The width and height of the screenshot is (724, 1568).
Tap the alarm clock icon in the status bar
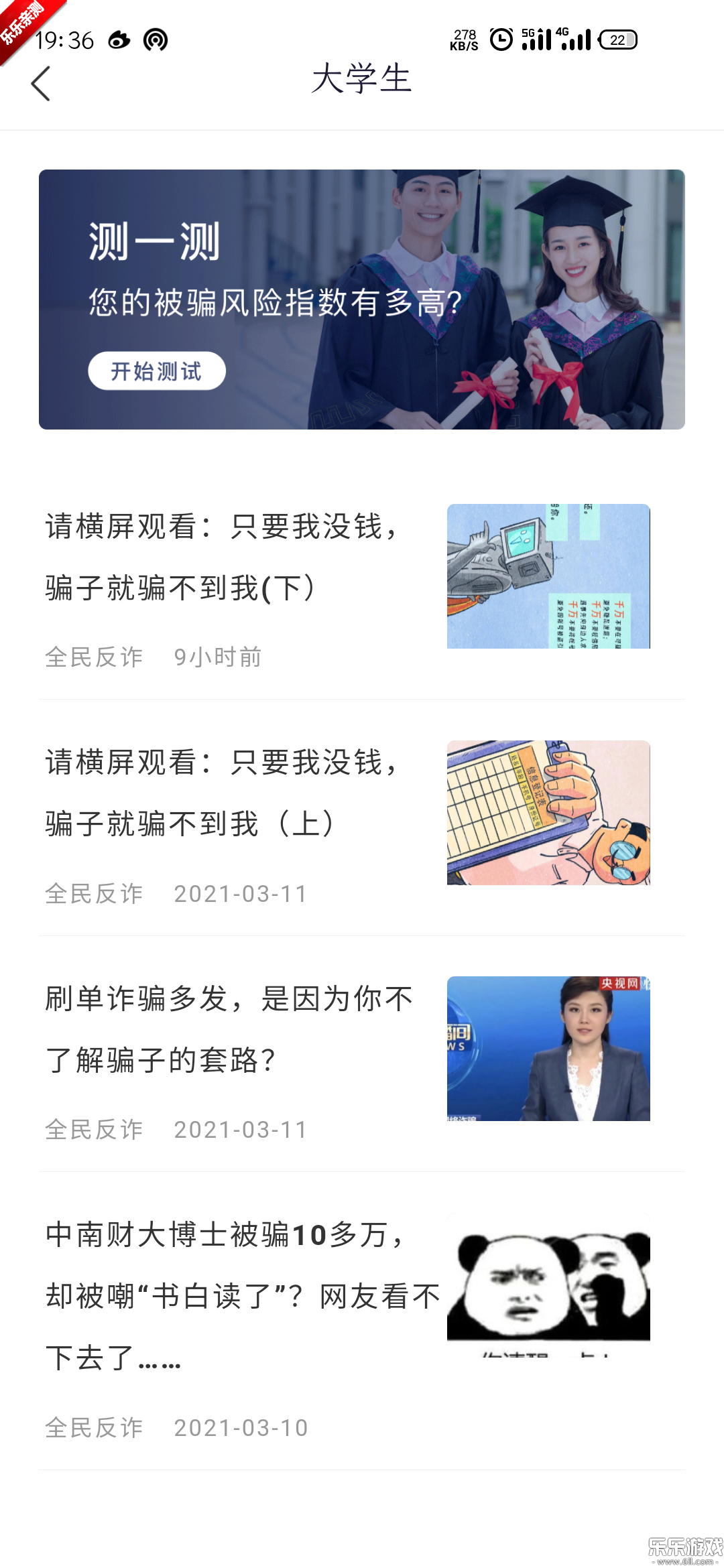coord(499,39)
